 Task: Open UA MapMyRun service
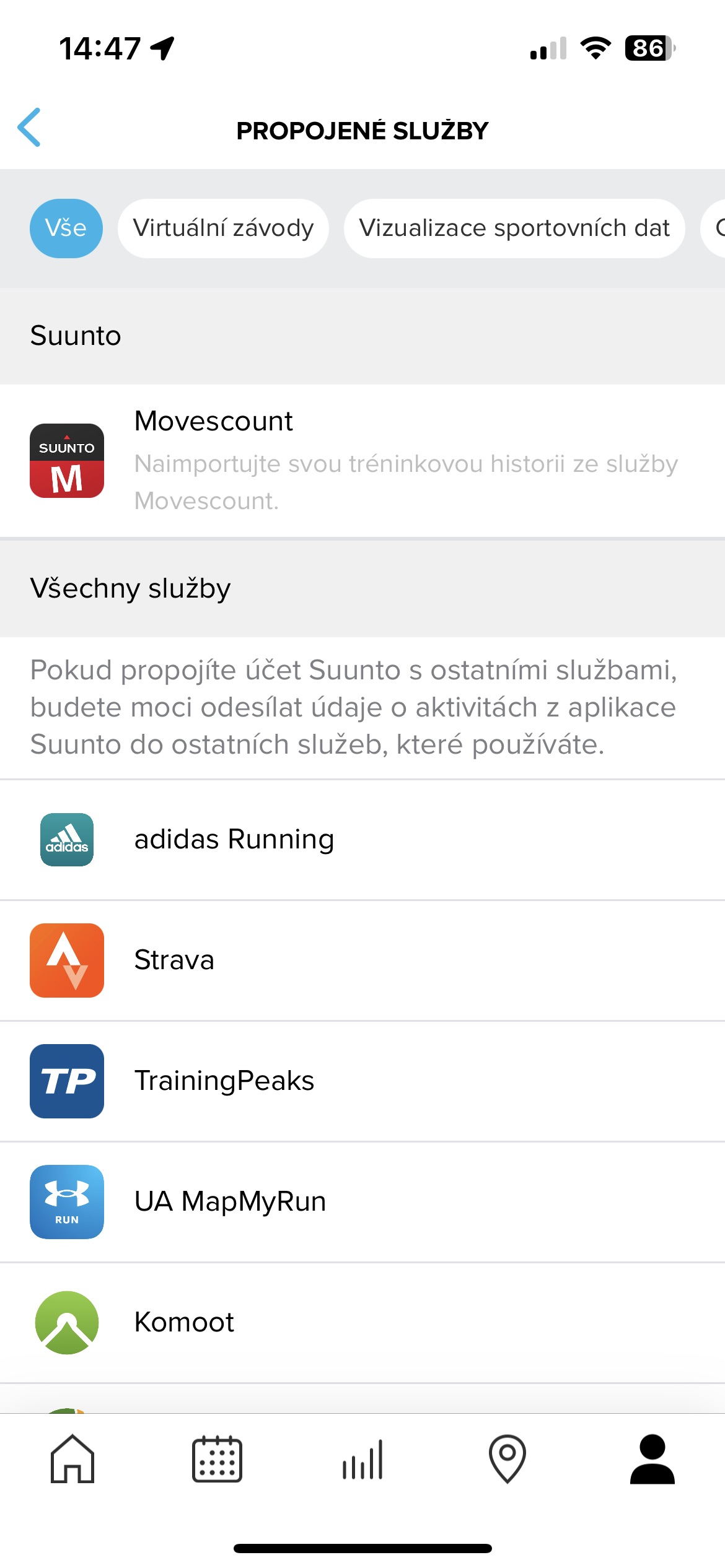click(x=362, y=1201)
